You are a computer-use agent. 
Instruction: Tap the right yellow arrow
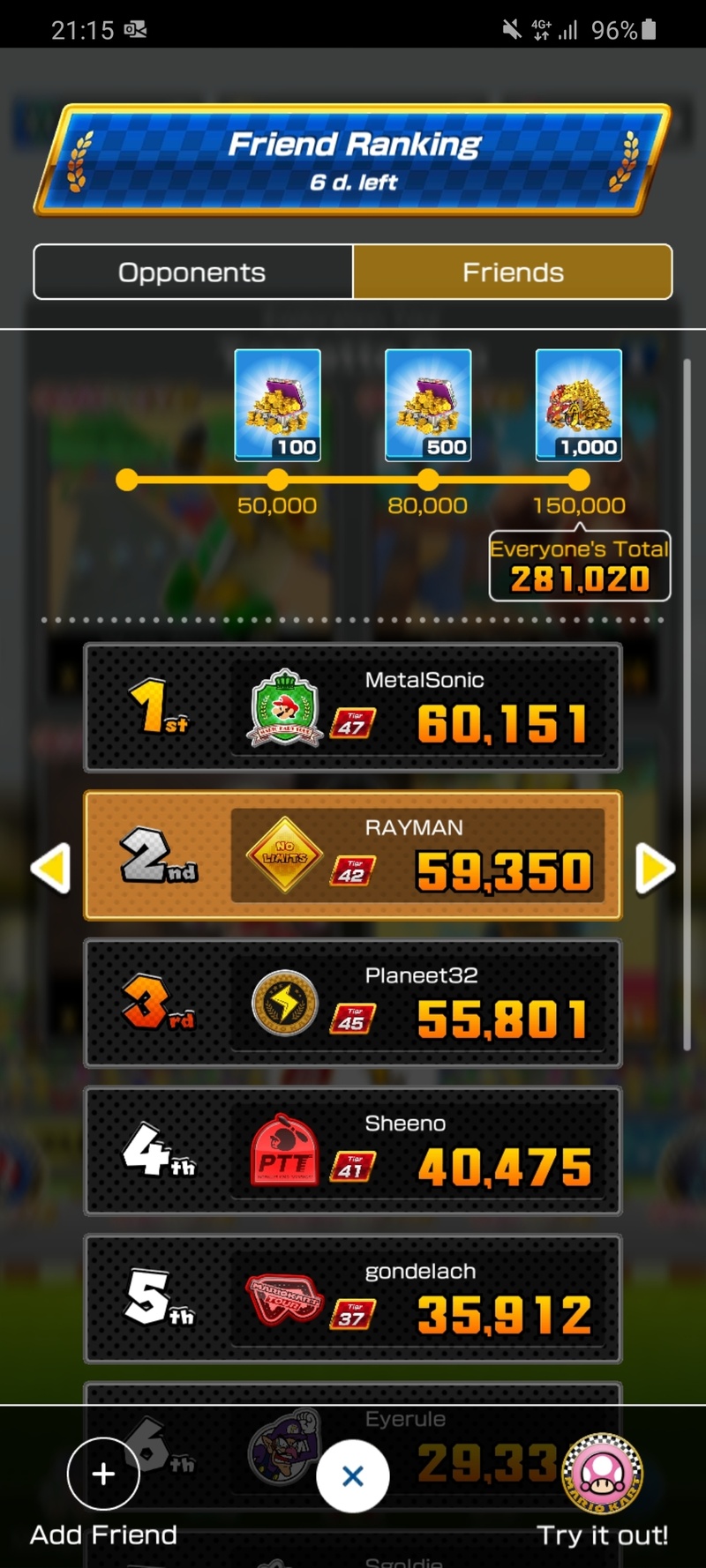(x=655, y=869)
